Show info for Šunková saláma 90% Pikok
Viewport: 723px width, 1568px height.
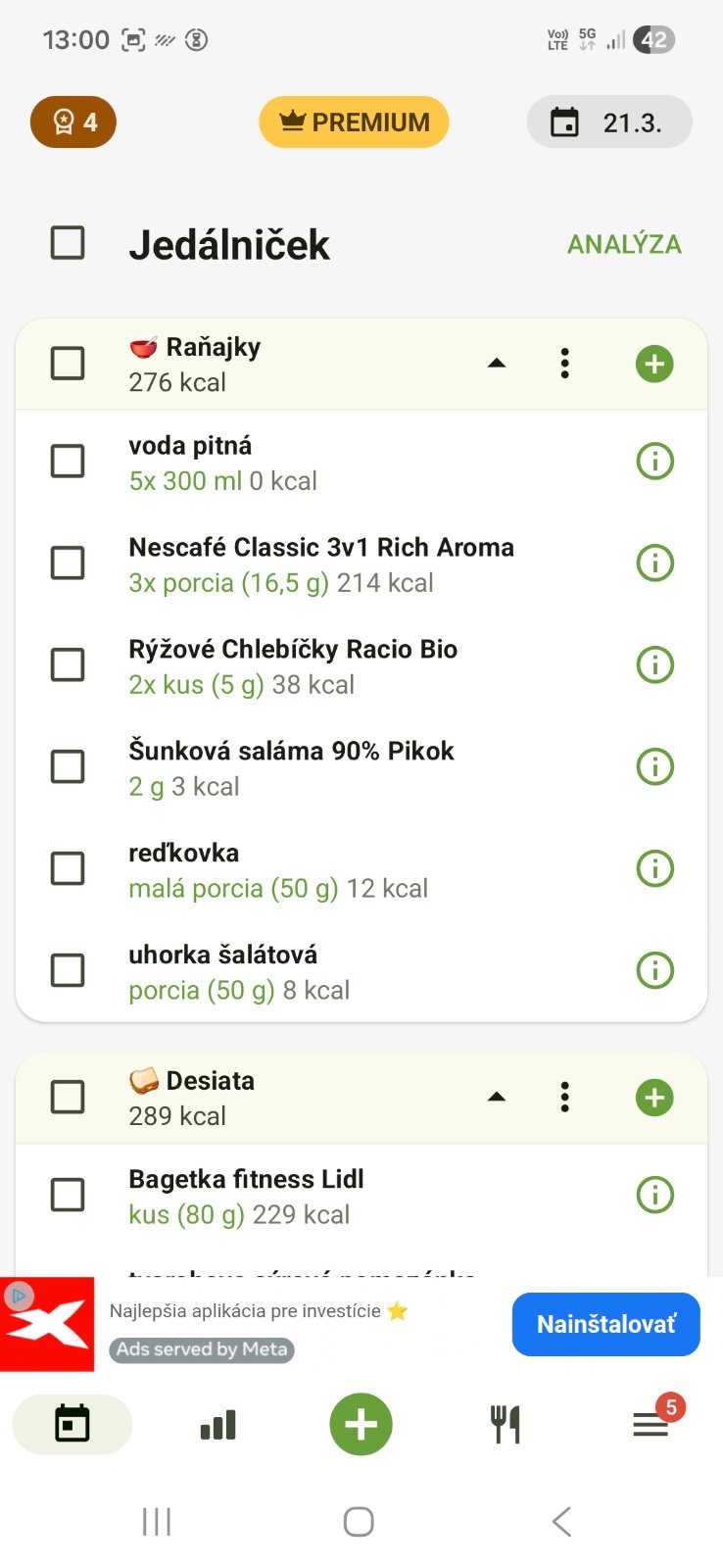[654, 766]
